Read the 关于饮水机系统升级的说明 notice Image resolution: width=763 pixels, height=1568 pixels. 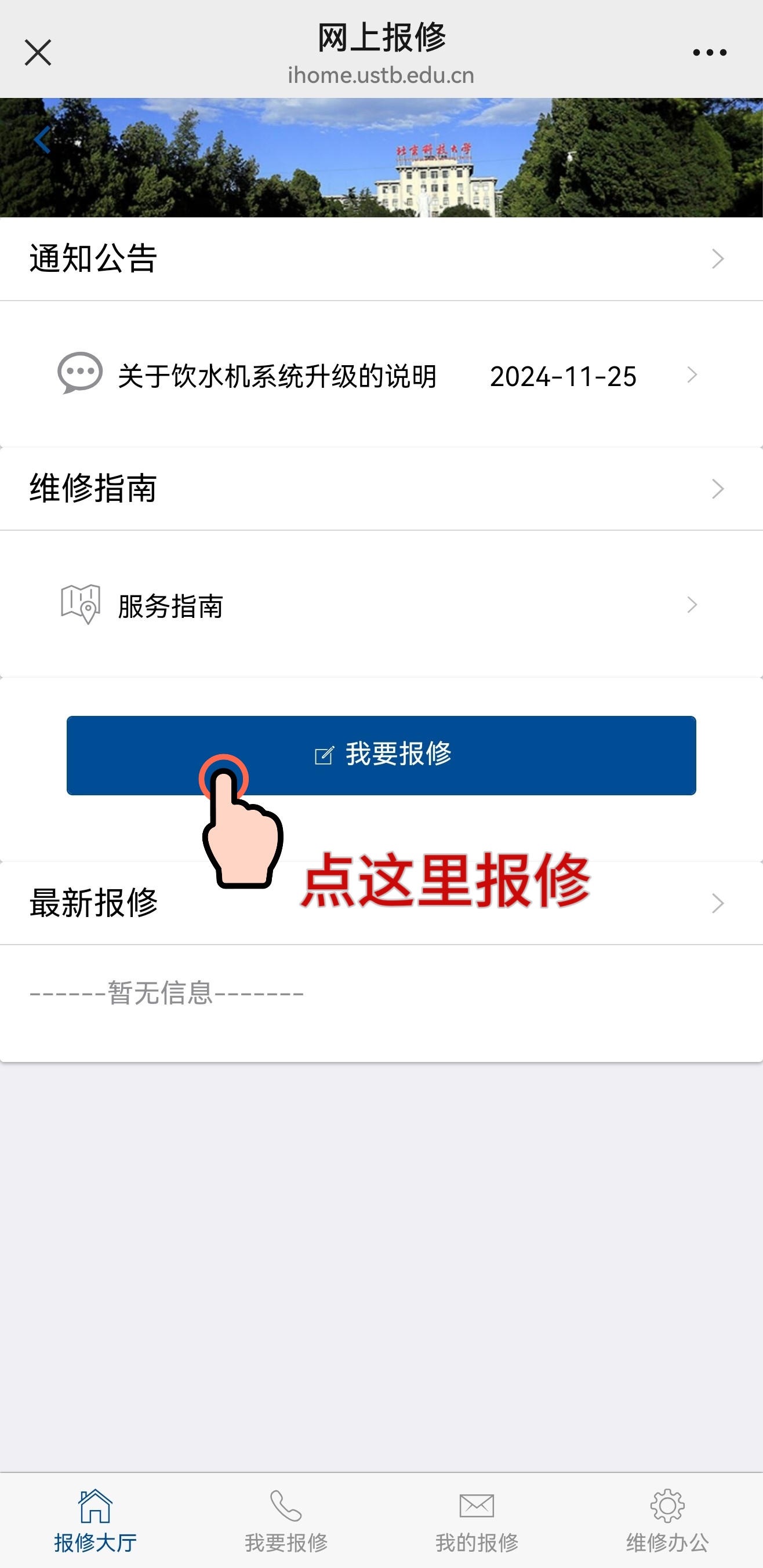[x=377, y=376]
